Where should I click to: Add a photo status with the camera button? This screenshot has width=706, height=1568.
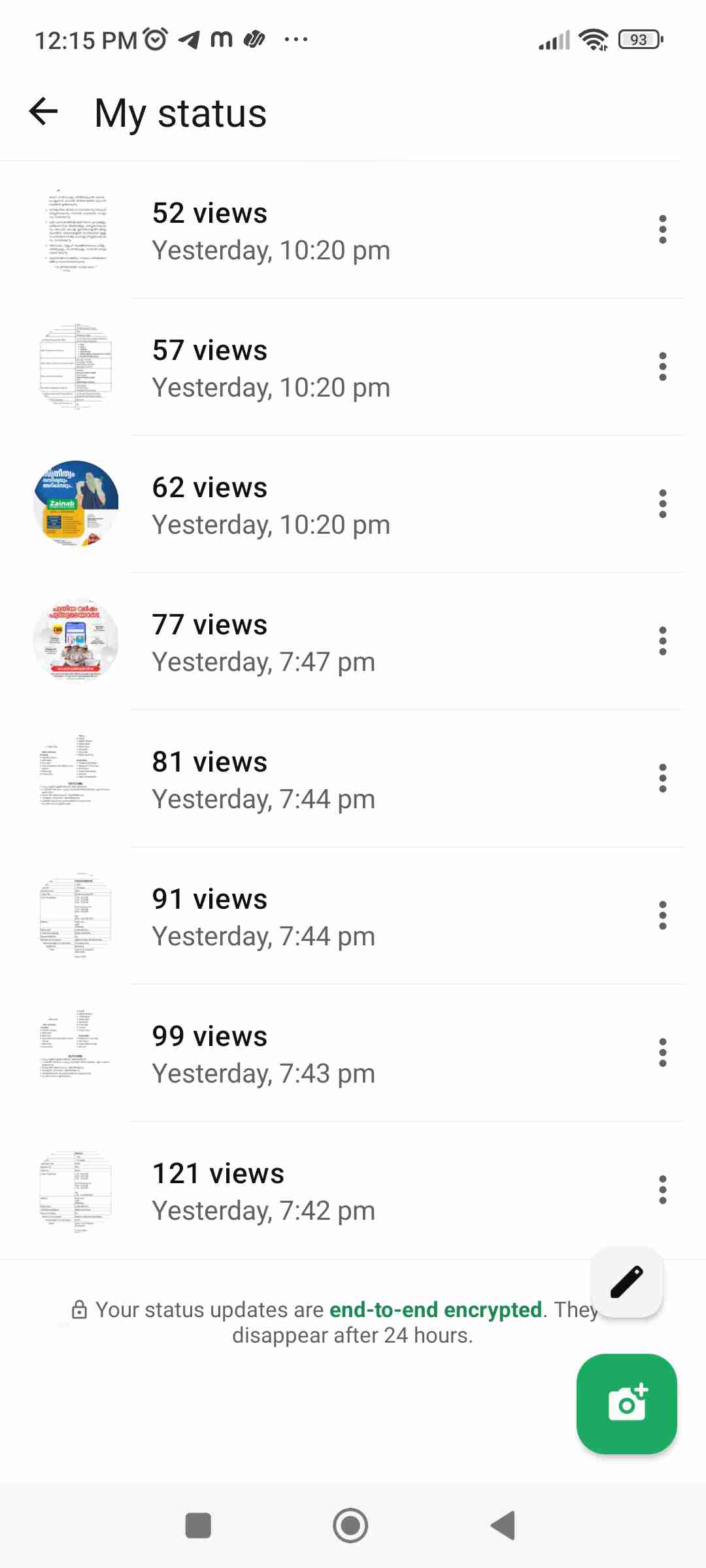coord(626,1403)
